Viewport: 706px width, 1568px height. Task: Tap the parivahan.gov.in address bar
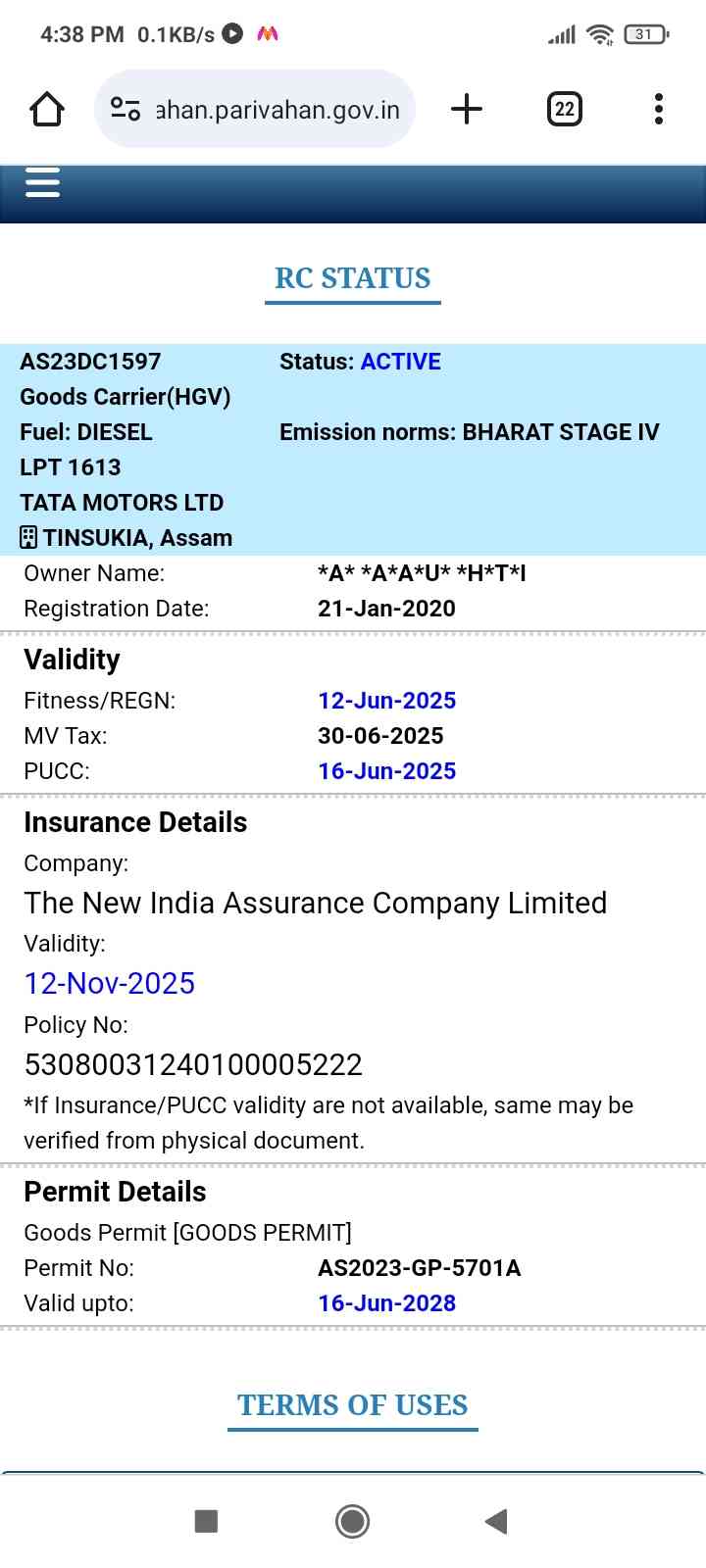coord(277,109)
